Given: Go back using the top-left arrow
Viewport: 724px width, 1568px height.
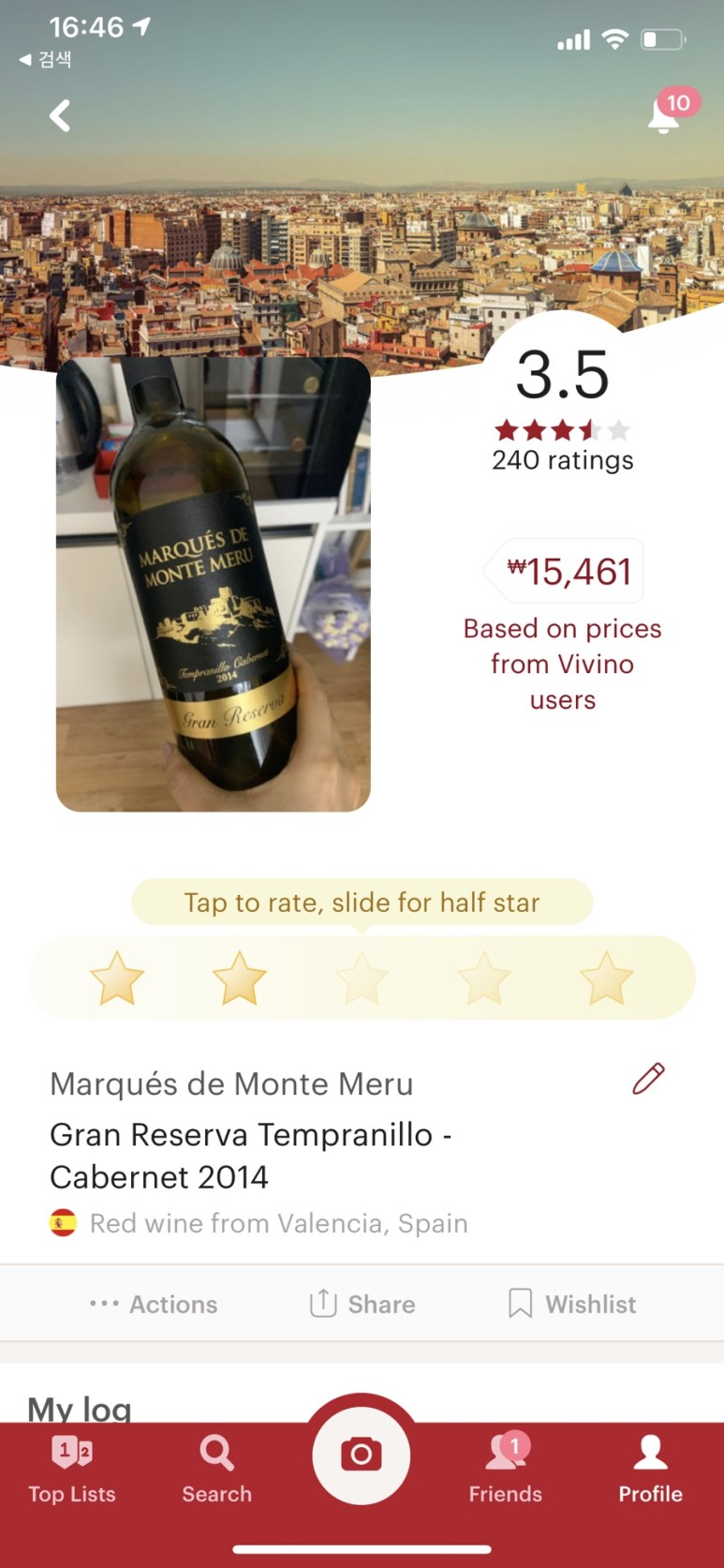Looking at the screenshot, I should coord(60,116).
